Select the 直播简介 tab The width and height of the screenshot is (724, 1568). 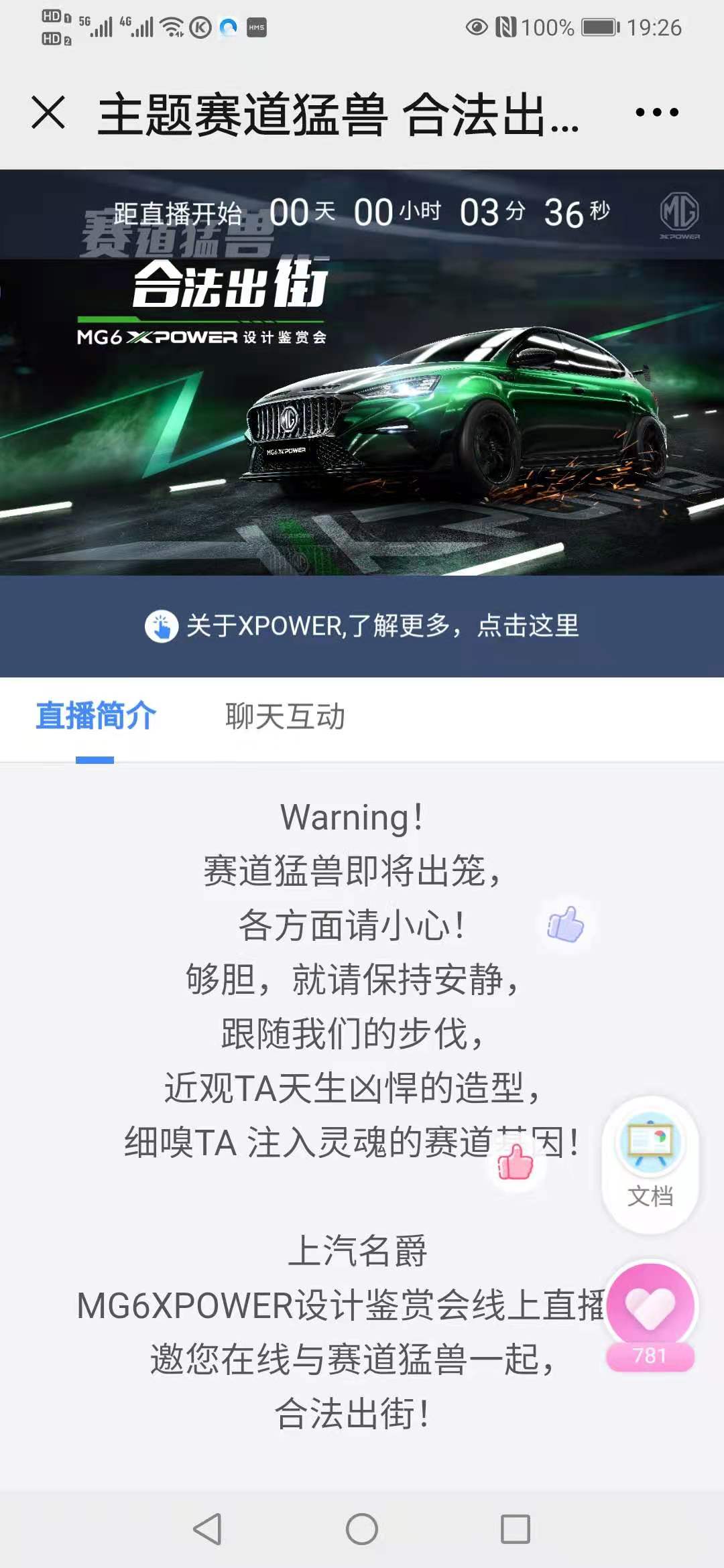pyautogui.click(x=95, y=716)
